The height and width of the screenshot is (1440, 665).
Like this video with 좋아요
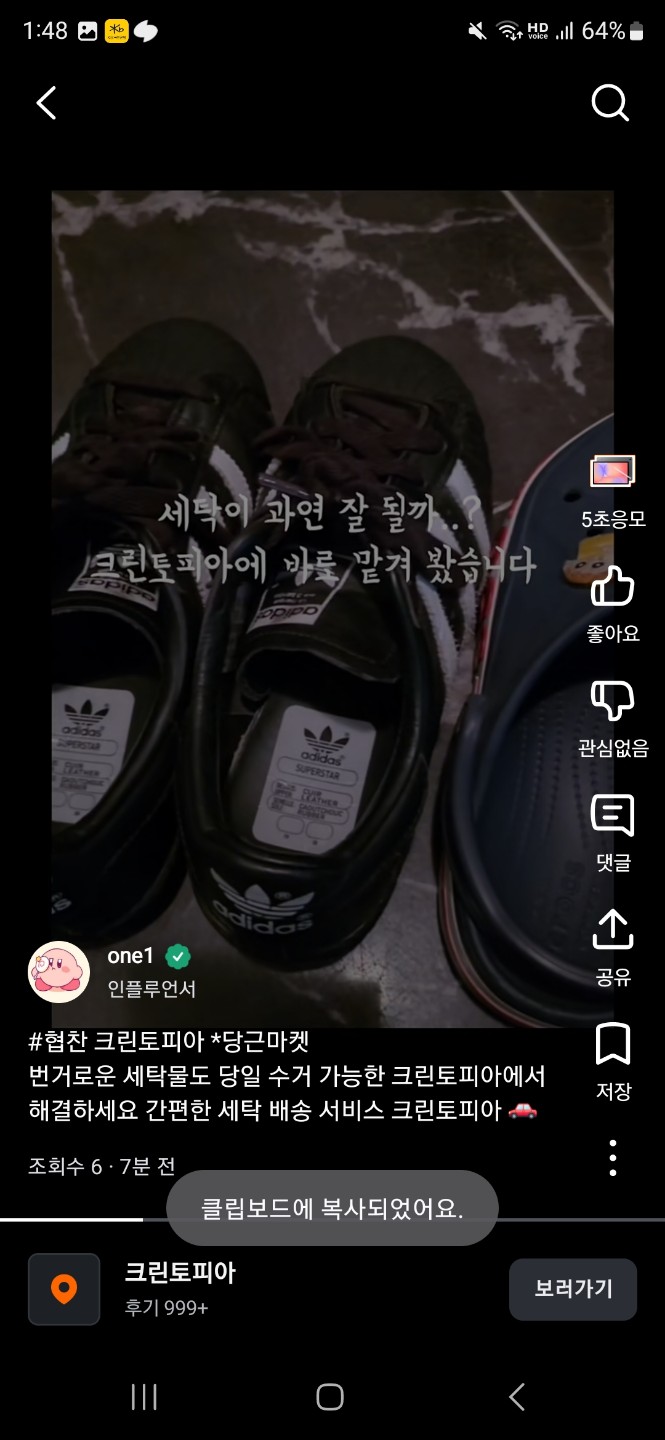pyautogui.click(x=613, y=587)
